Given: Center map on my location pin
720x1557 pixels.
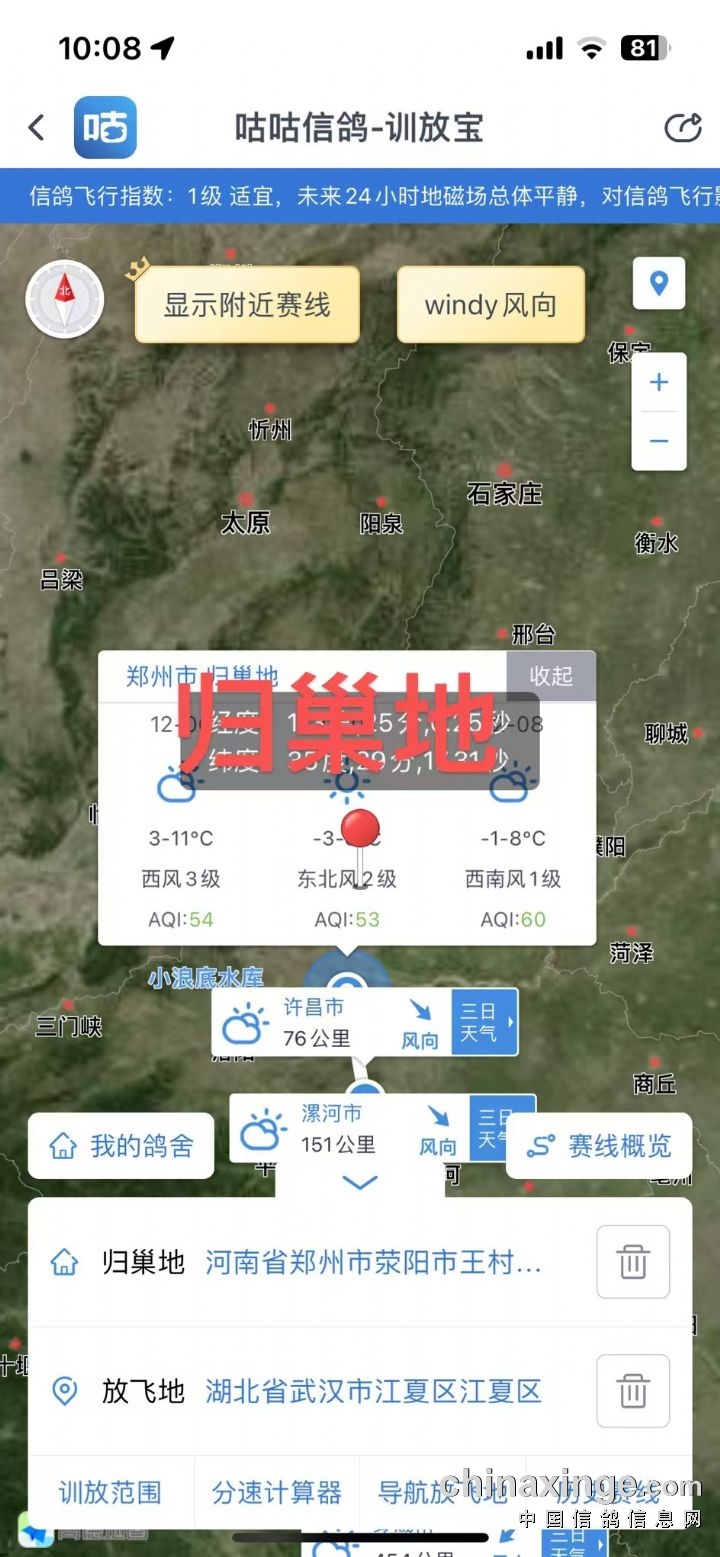Looking at the screenshot, I should (x=659, y=283).
